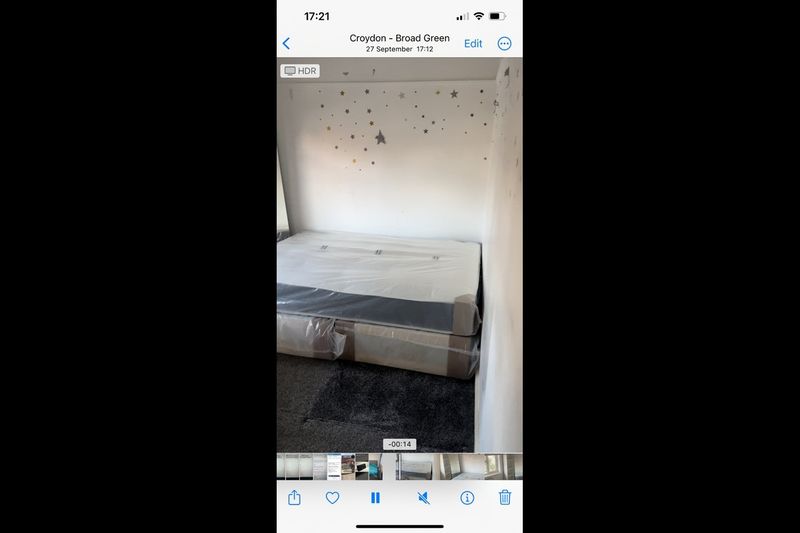
Task: Favorite this video with the heart
Action: tap(332, 497)
